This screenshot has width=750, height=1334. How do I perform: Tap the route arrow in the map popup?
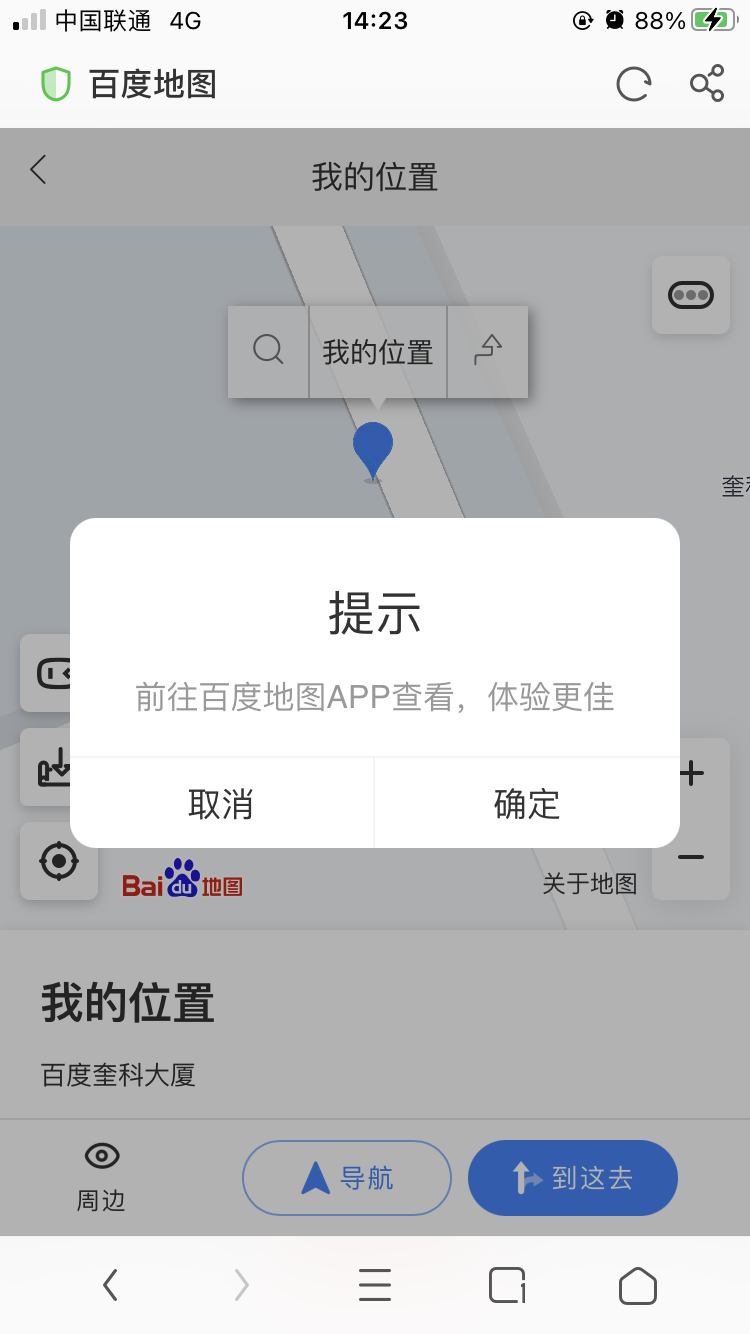(487, 351)
